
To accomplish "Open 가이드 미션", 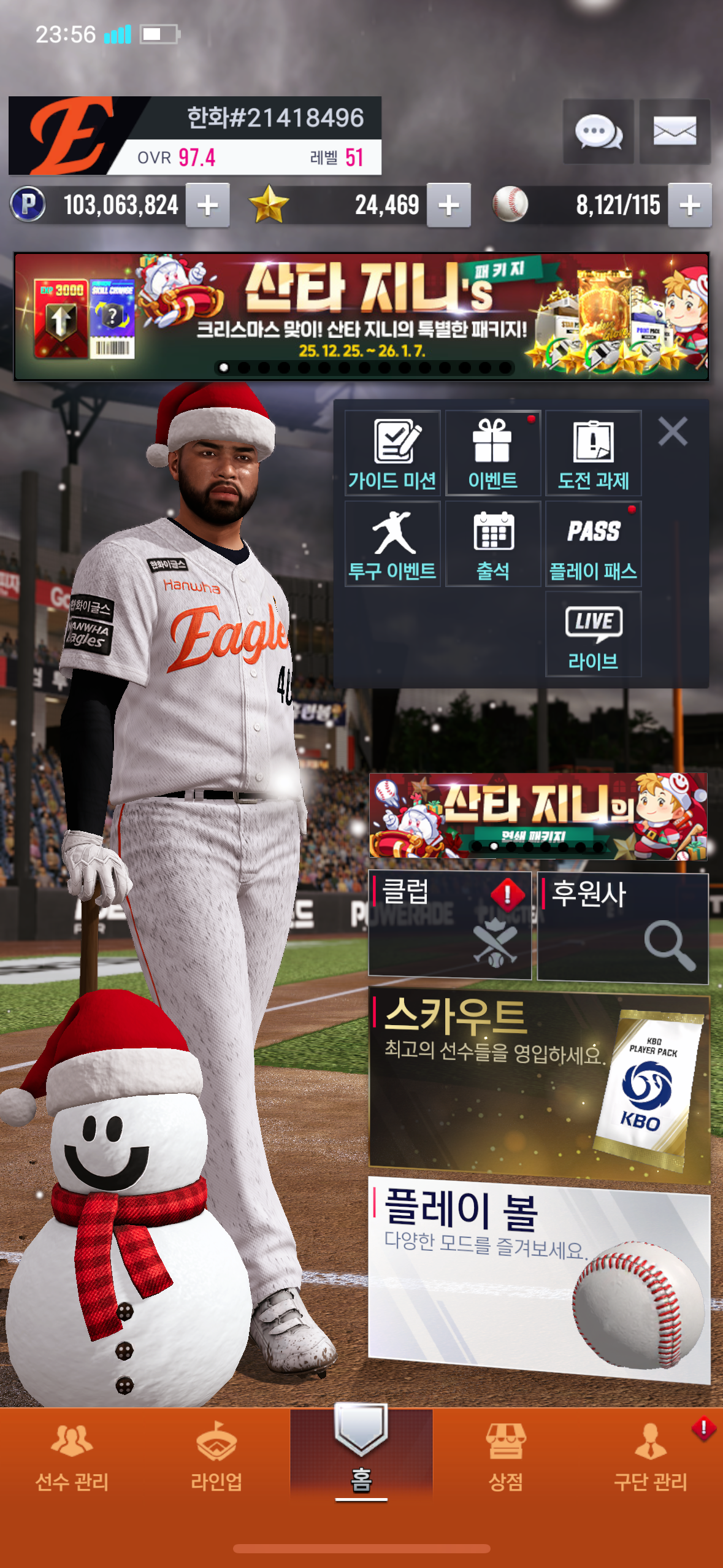I will (392, 454).
